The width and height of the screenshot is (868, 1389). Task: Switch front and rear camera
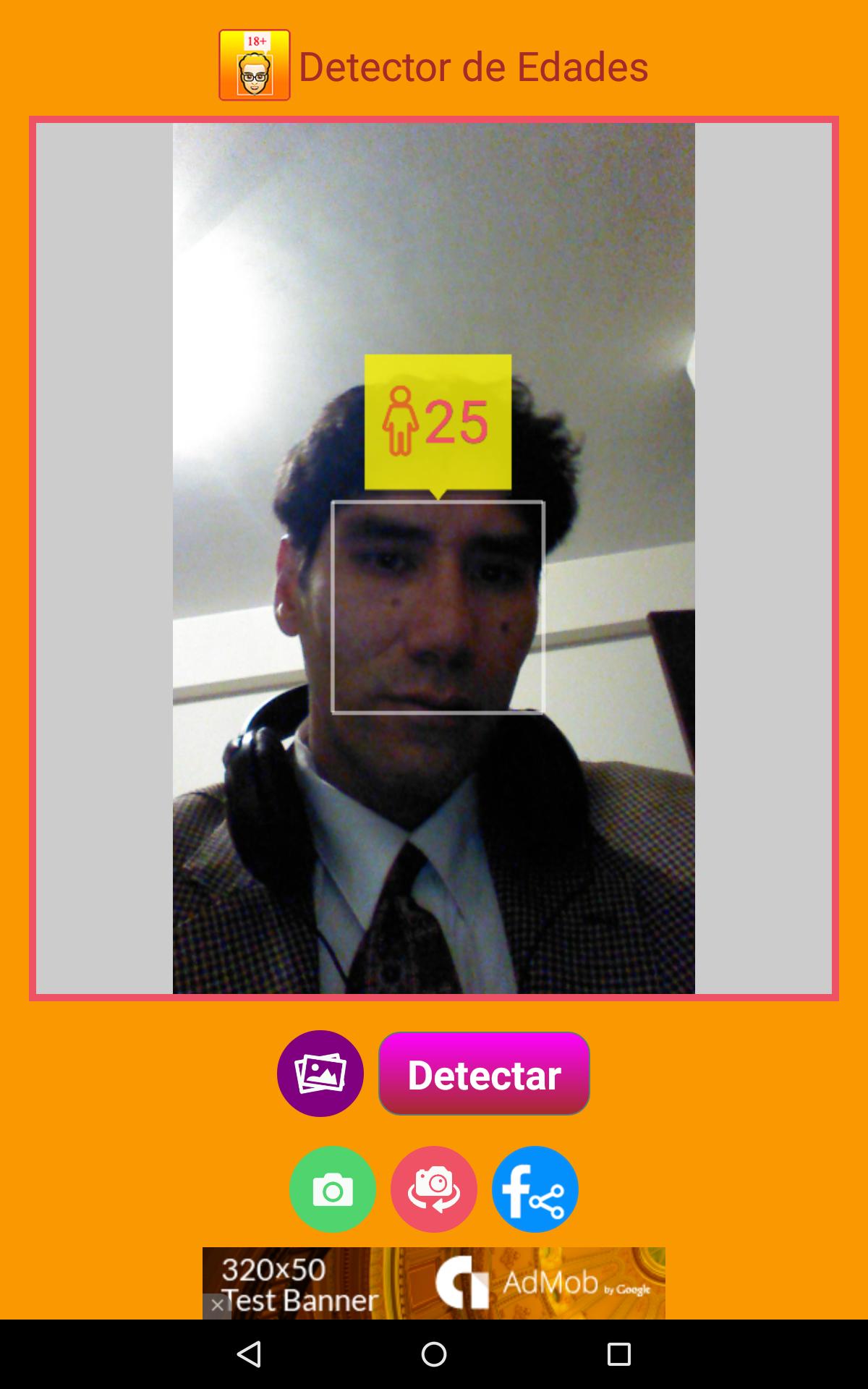pyautogui.click(x=433, y=1189)
